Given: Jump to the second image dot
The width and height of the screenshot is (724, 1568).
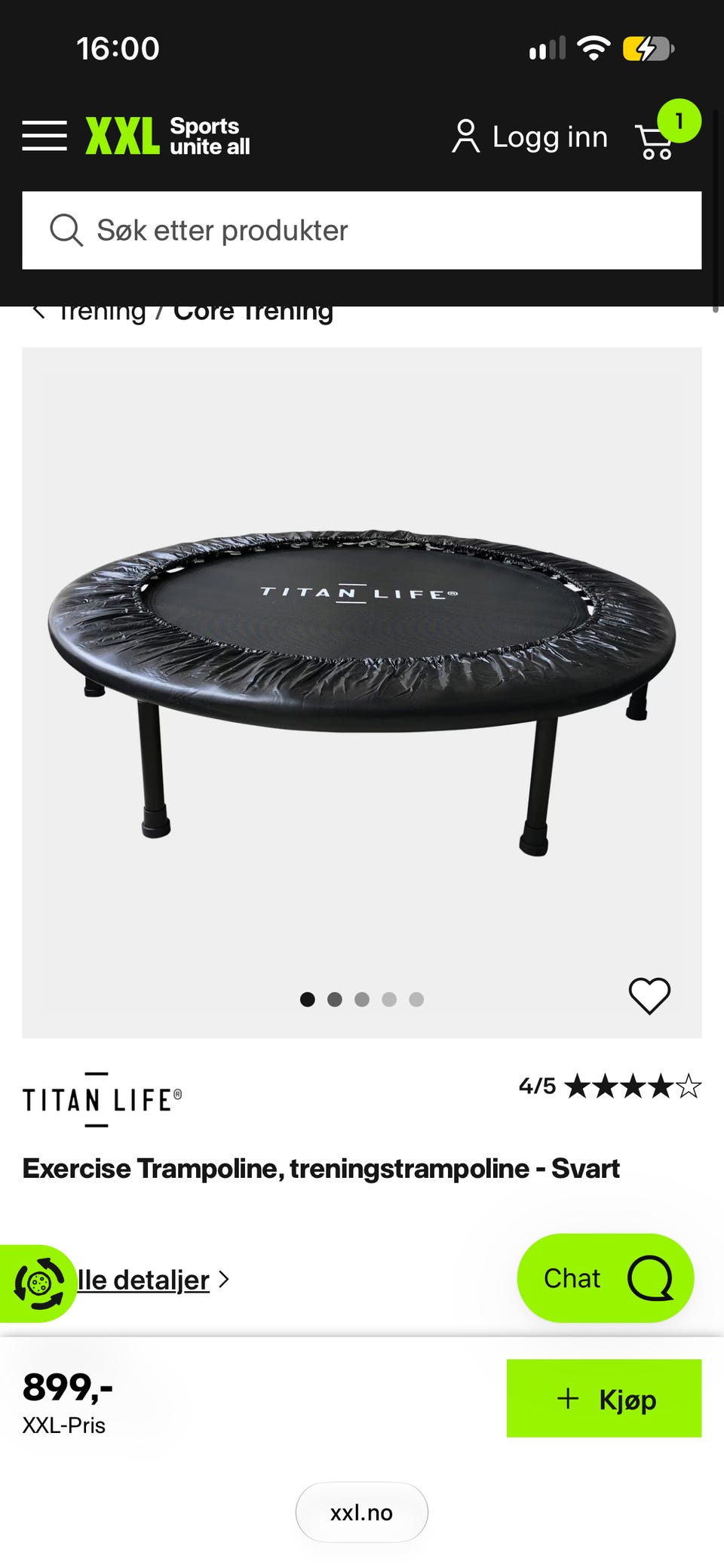Looking at the screenshot, I should click(x=335, y=999).
